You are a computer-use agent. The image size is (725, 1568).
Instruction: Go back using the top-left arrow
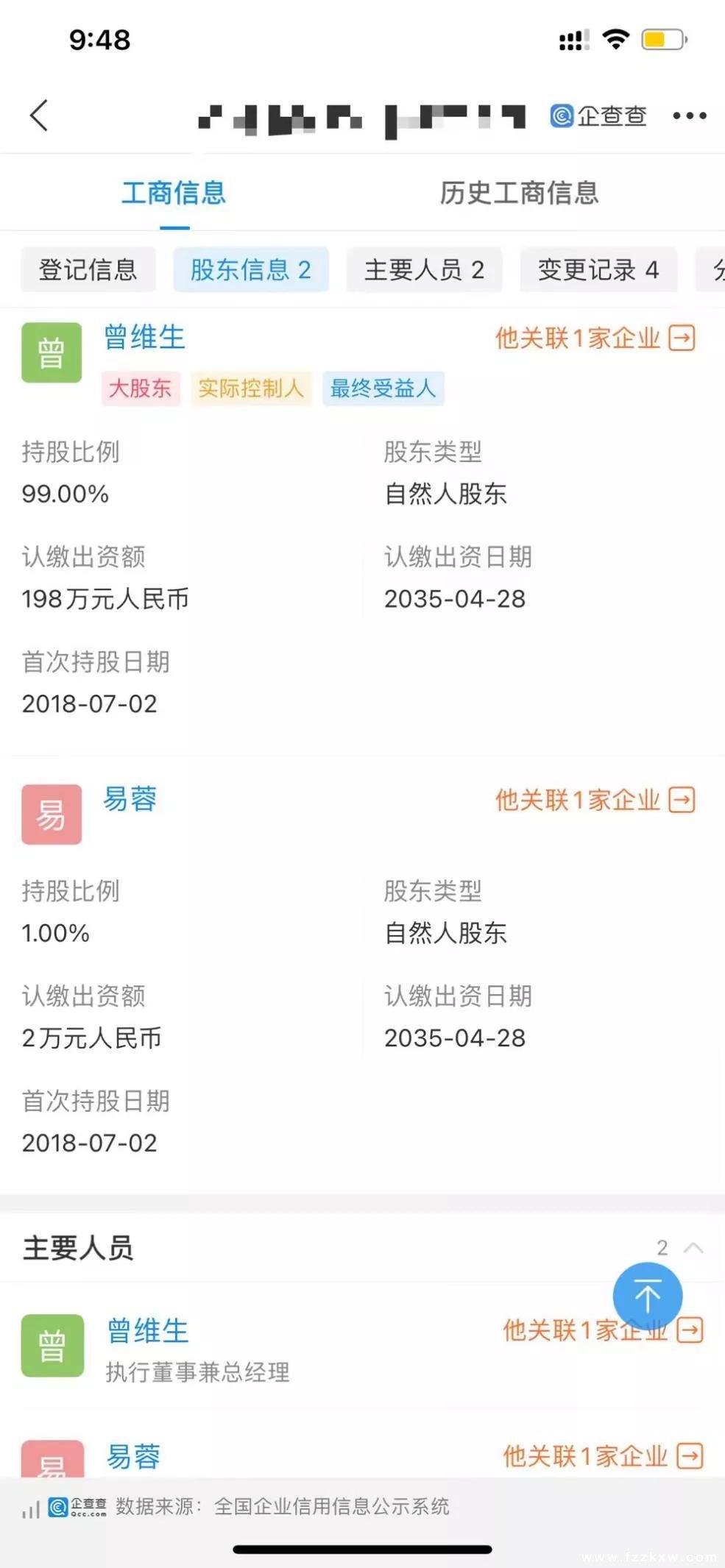(39, 116)
